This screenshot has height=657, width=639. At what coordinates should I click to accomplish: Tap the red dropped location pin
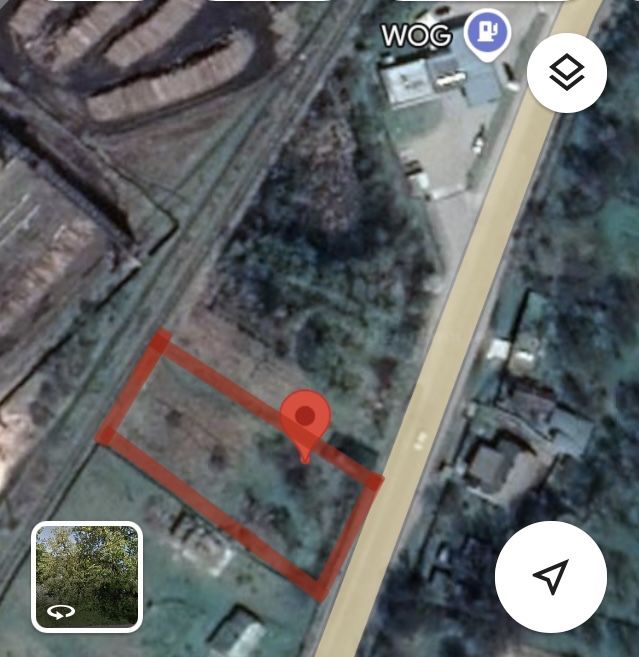pyautogui.click(x=305, y=420)
